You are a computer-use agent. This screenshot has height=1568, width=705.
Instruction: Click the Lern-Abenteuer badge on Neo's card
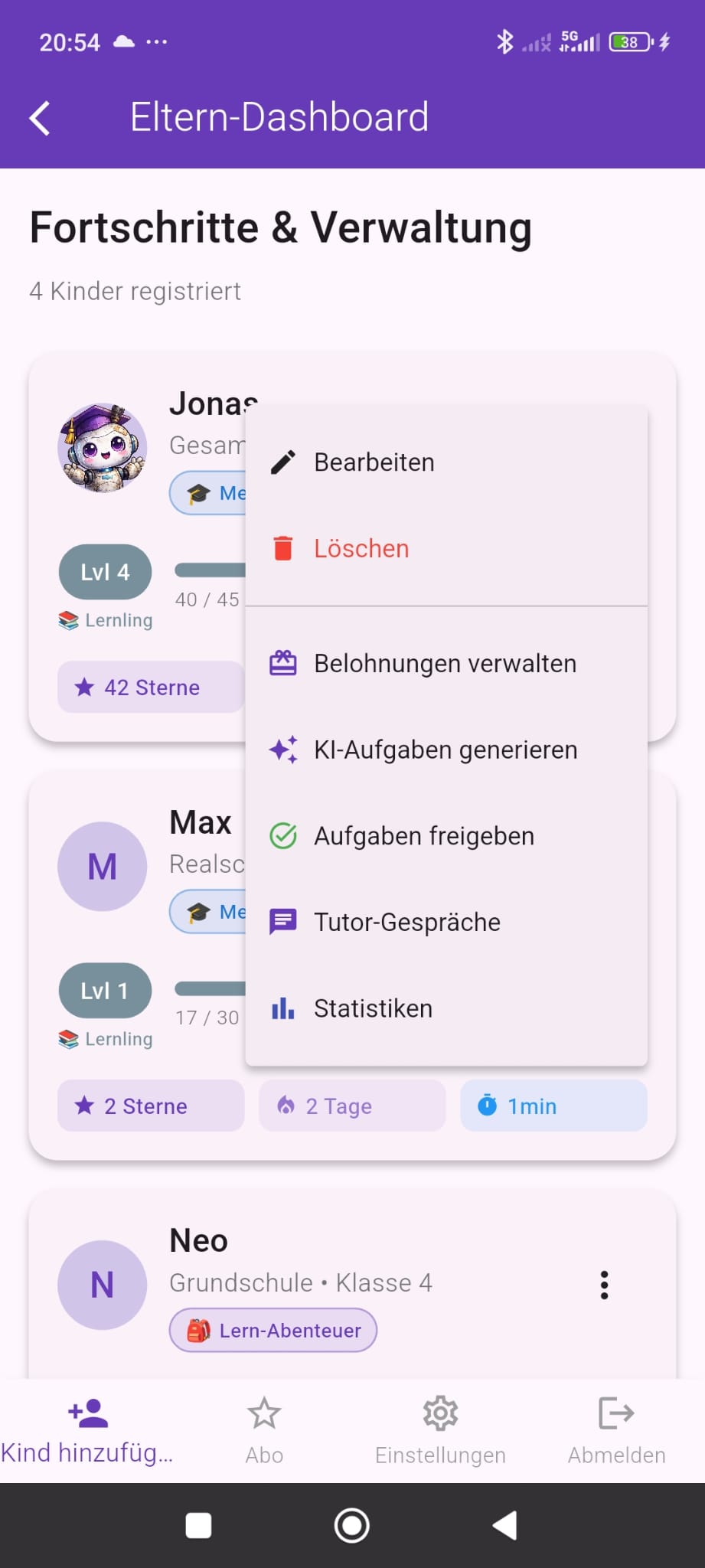273,1331
